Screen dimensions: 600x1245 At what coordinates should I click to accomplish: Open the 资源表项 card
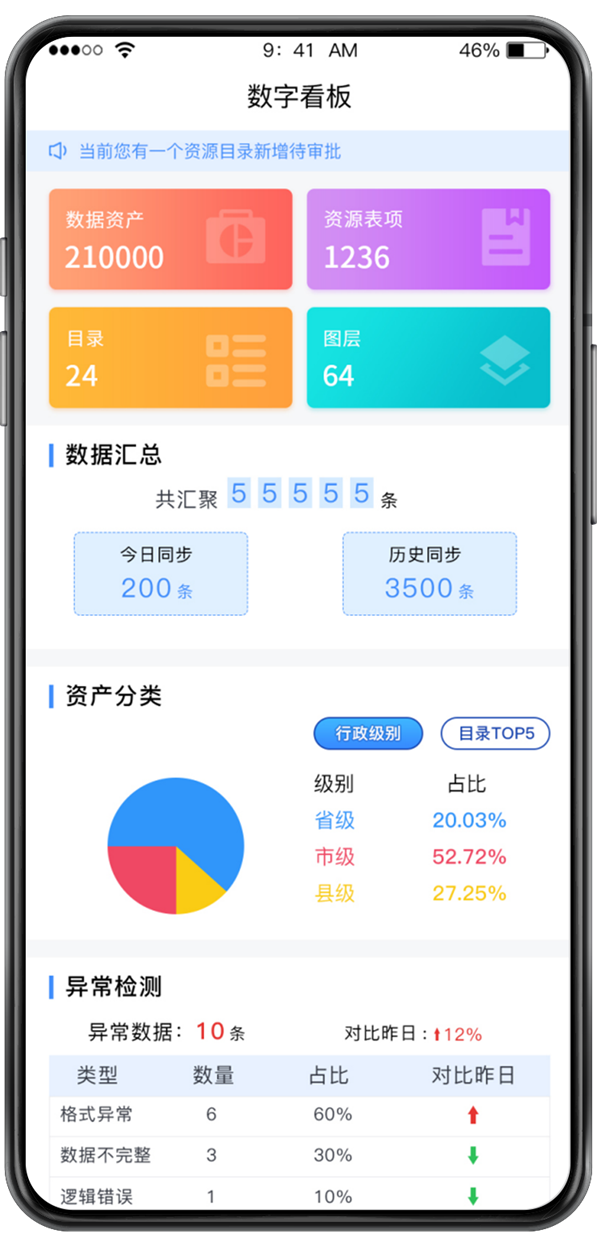coord(428,239)
